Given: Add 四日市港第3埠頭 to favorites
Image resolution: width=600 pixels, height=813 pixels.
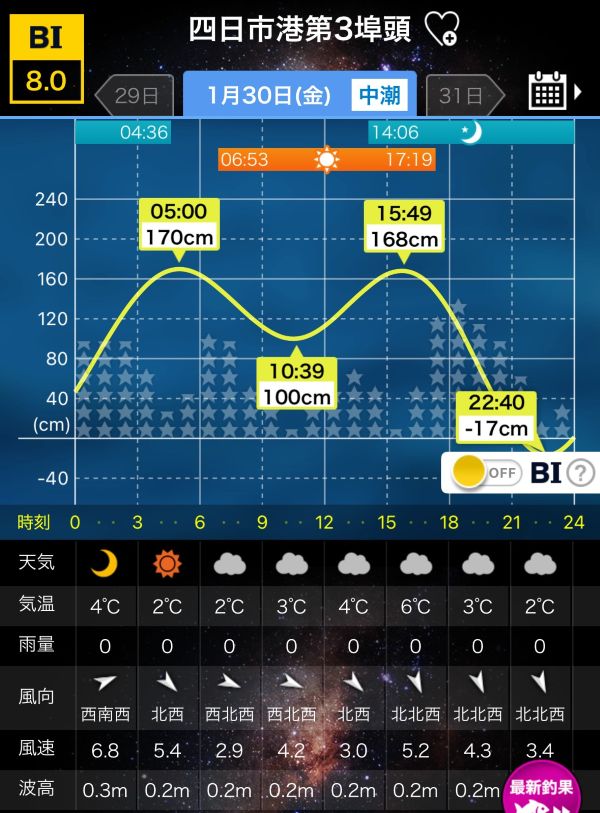Looking at the screenshot, I should [441, 30].
